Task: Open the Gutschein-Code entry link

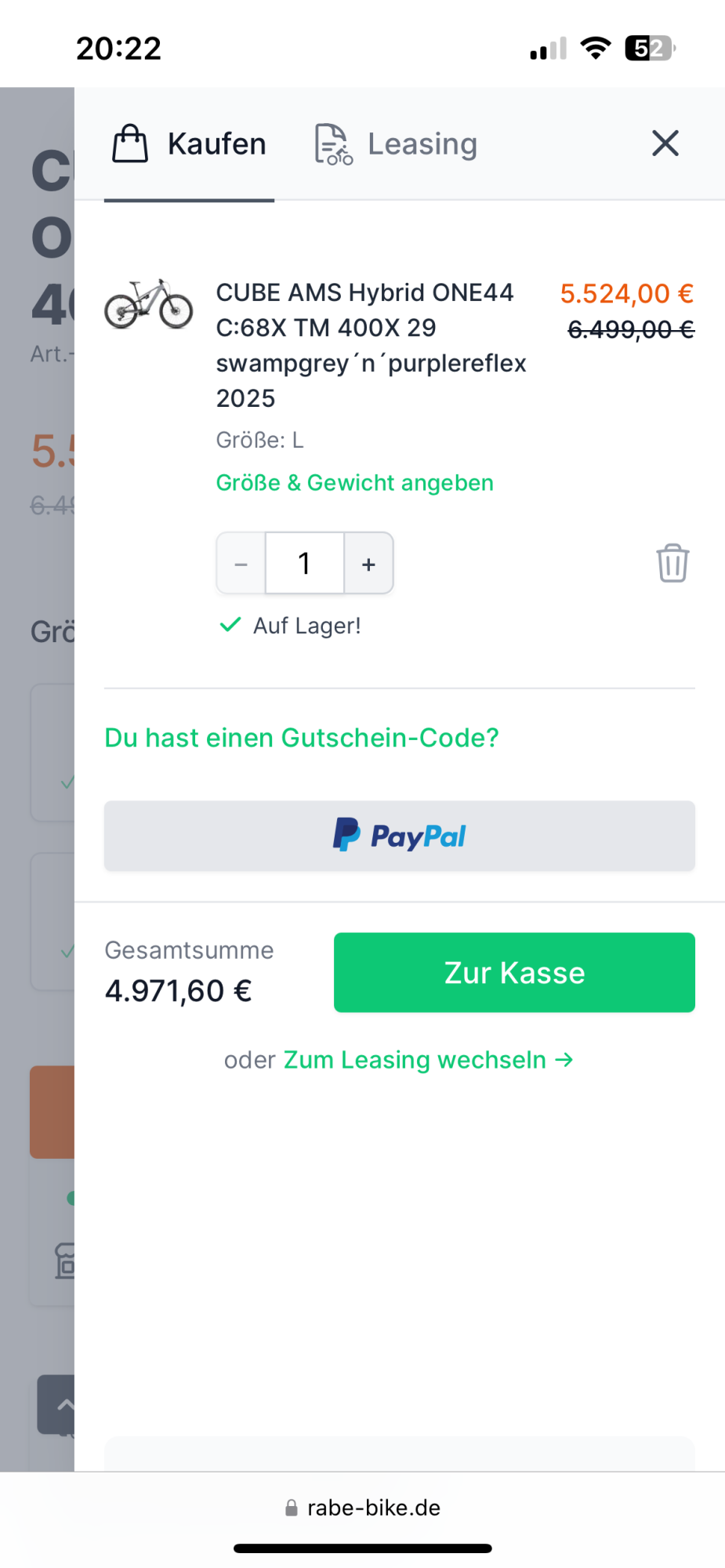Action: pyautogui.click(x=302, y=738)
